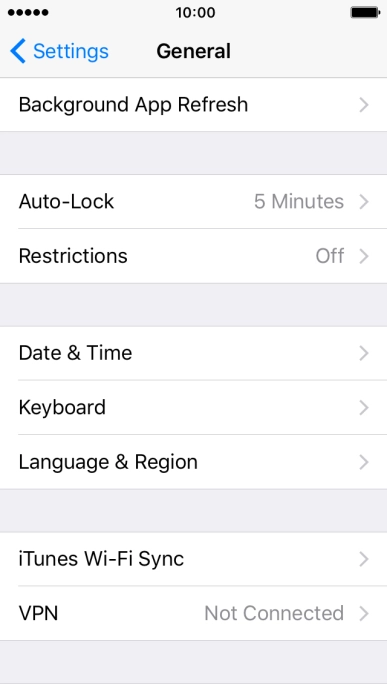Open Auto-Lock settings
Viewport: 387px width, 688px height.
click(194, 202)
